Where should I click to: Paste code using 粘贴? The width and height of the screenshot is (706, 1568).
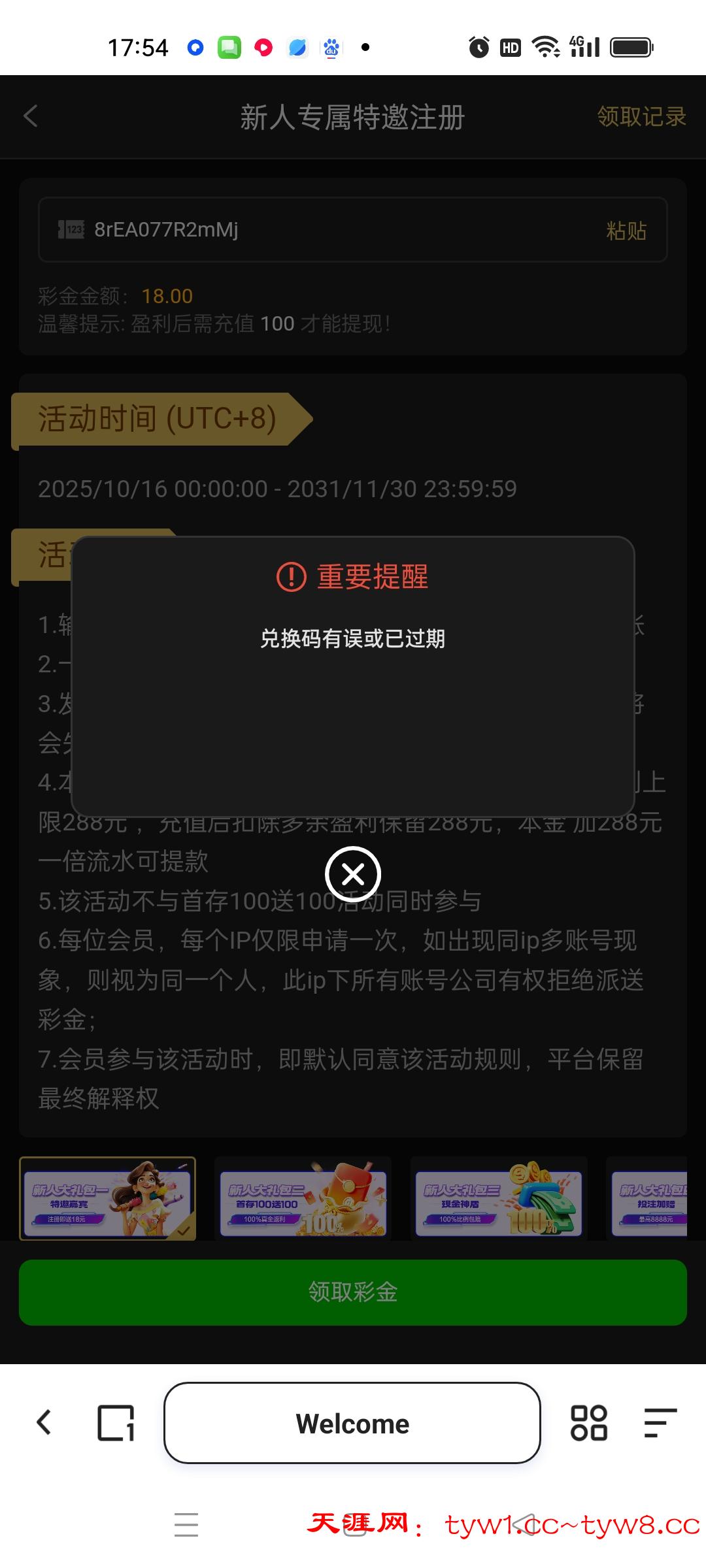tap(626, 231)
